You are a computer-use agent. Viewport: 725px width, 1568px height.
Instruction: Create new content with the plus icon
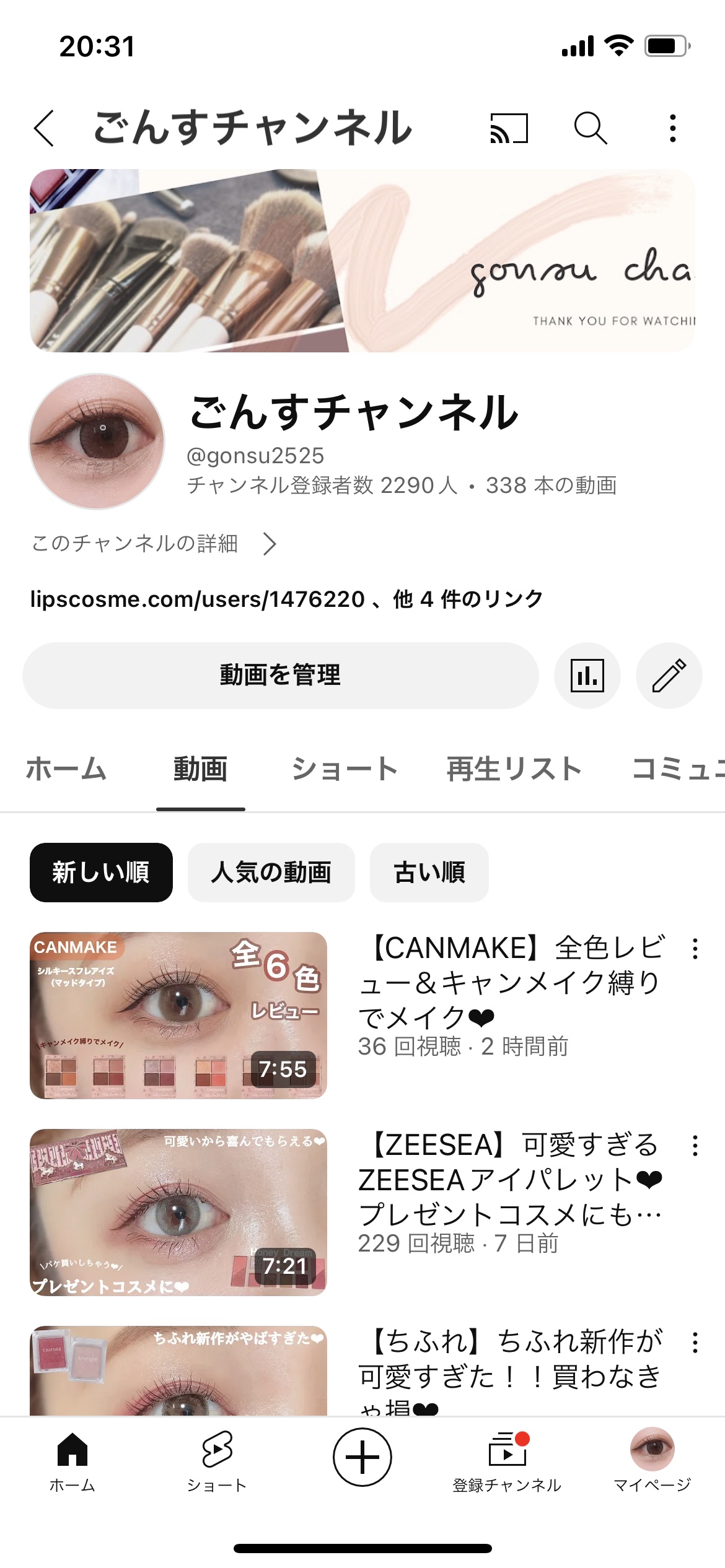(x=362, y=1458)
